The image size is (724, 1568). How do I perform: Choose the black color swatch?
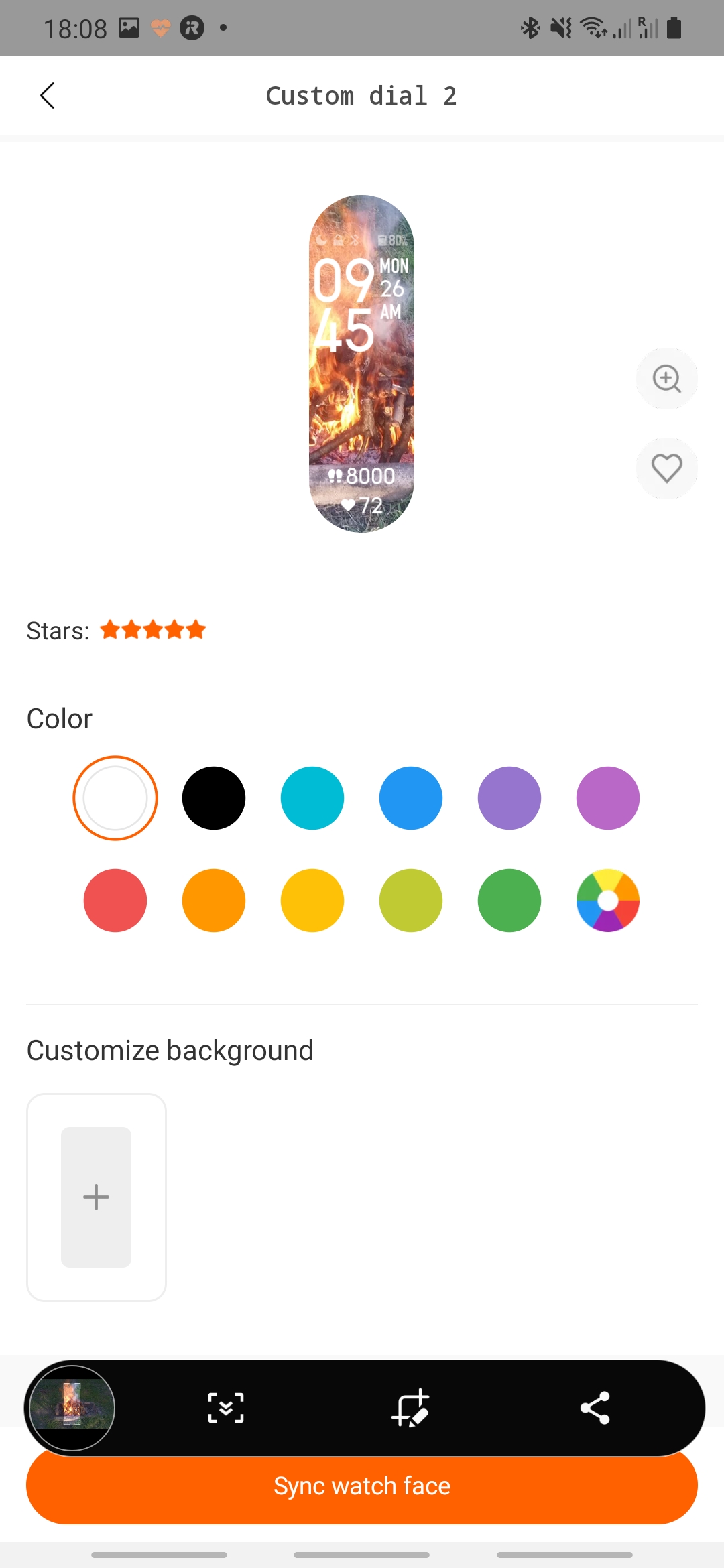[214, 798]
